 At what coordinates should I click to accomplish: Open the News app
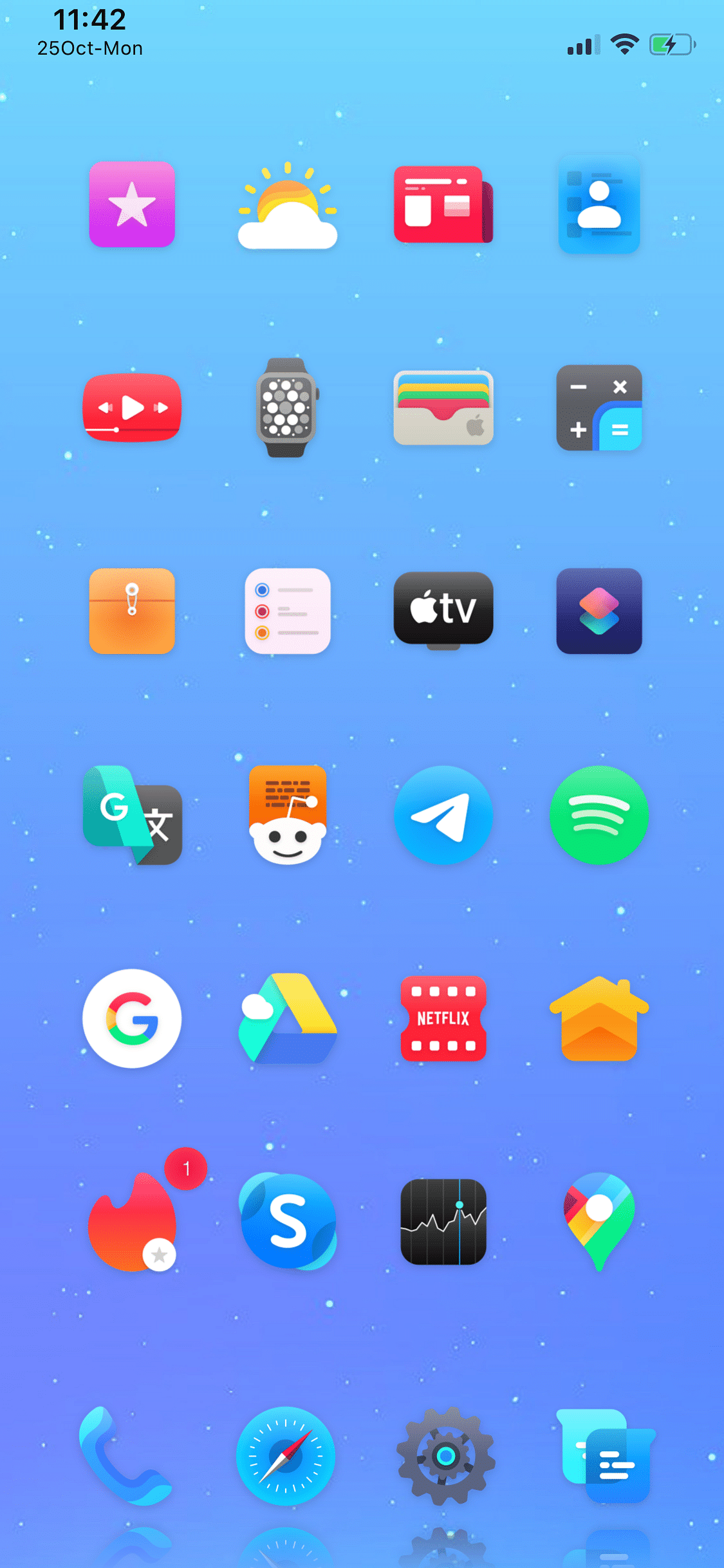443,205
